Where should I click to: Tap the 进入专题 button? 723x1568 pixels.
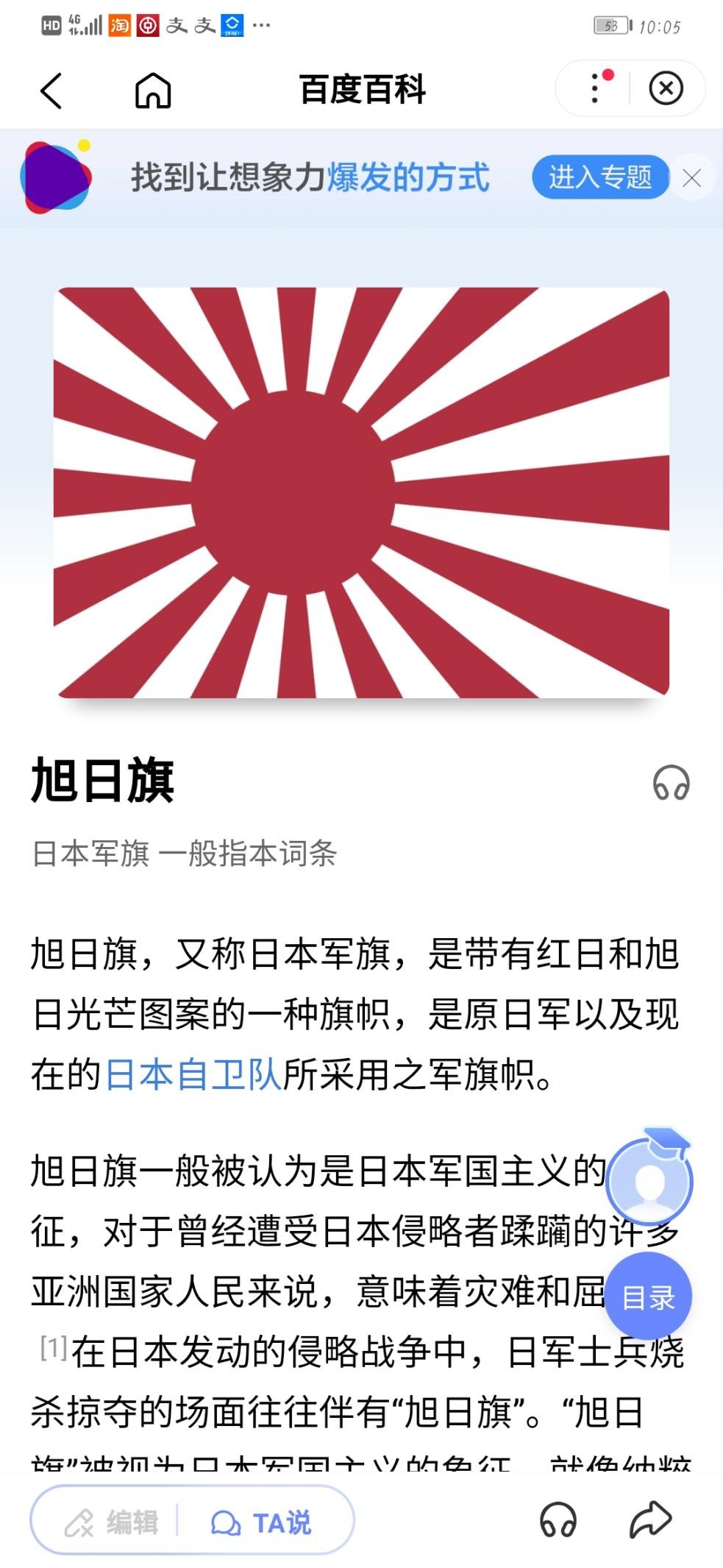[x=600, y=177]
